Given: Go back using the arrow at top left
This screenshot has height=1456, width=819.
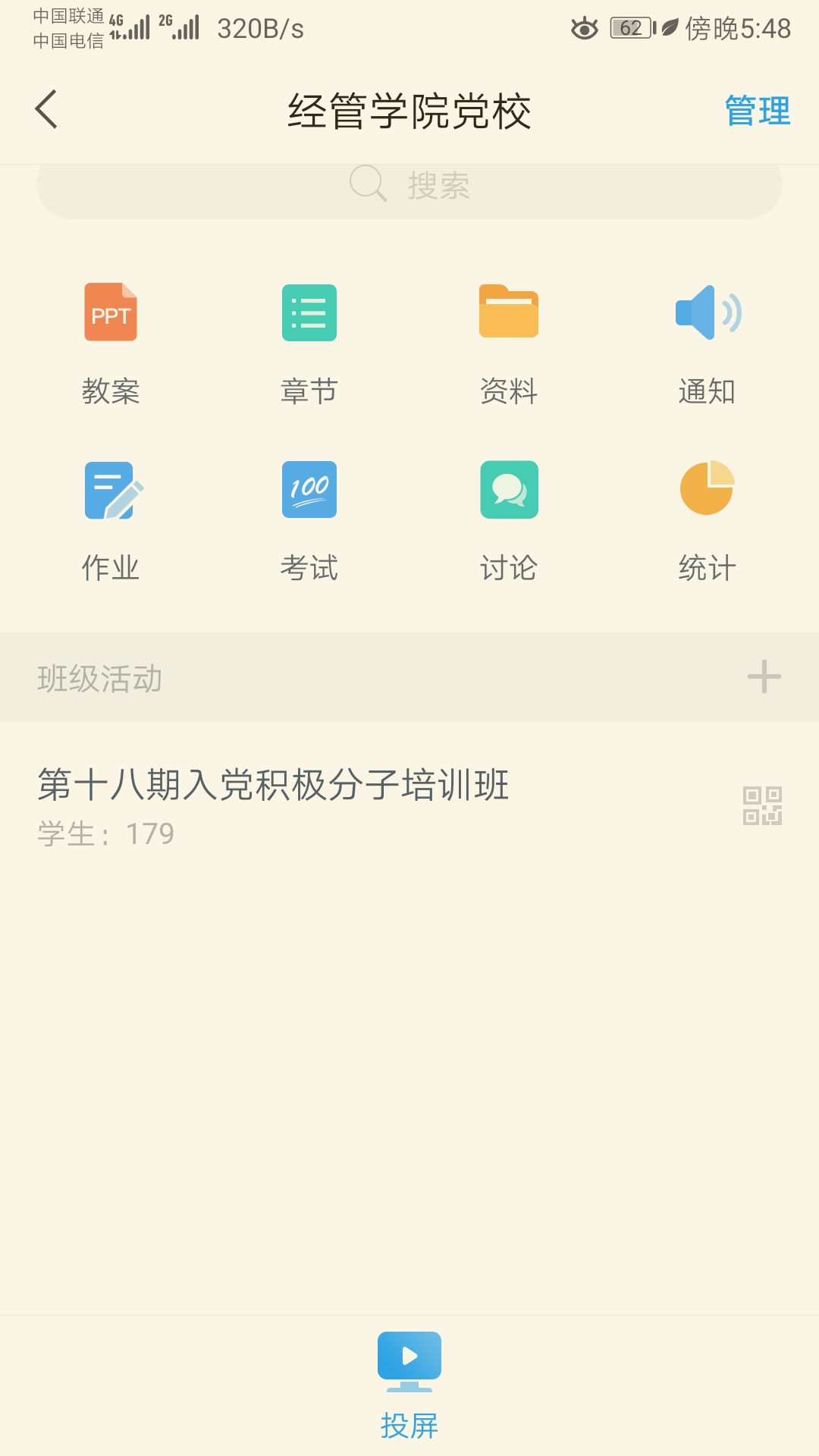Looking at the screenshot, I should click(45, 109).
